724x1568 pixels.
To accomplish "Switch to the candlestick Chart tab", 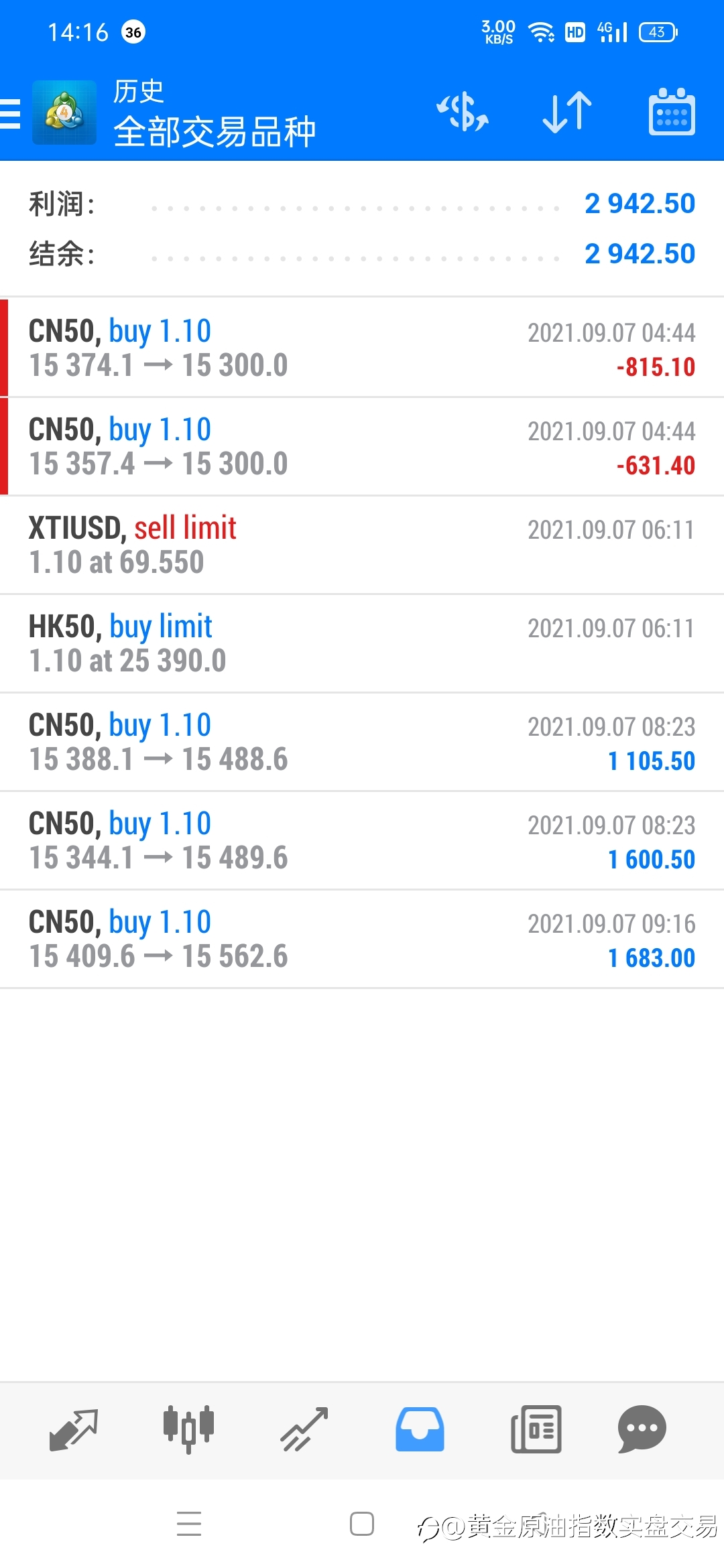I will click(188, 1429).
